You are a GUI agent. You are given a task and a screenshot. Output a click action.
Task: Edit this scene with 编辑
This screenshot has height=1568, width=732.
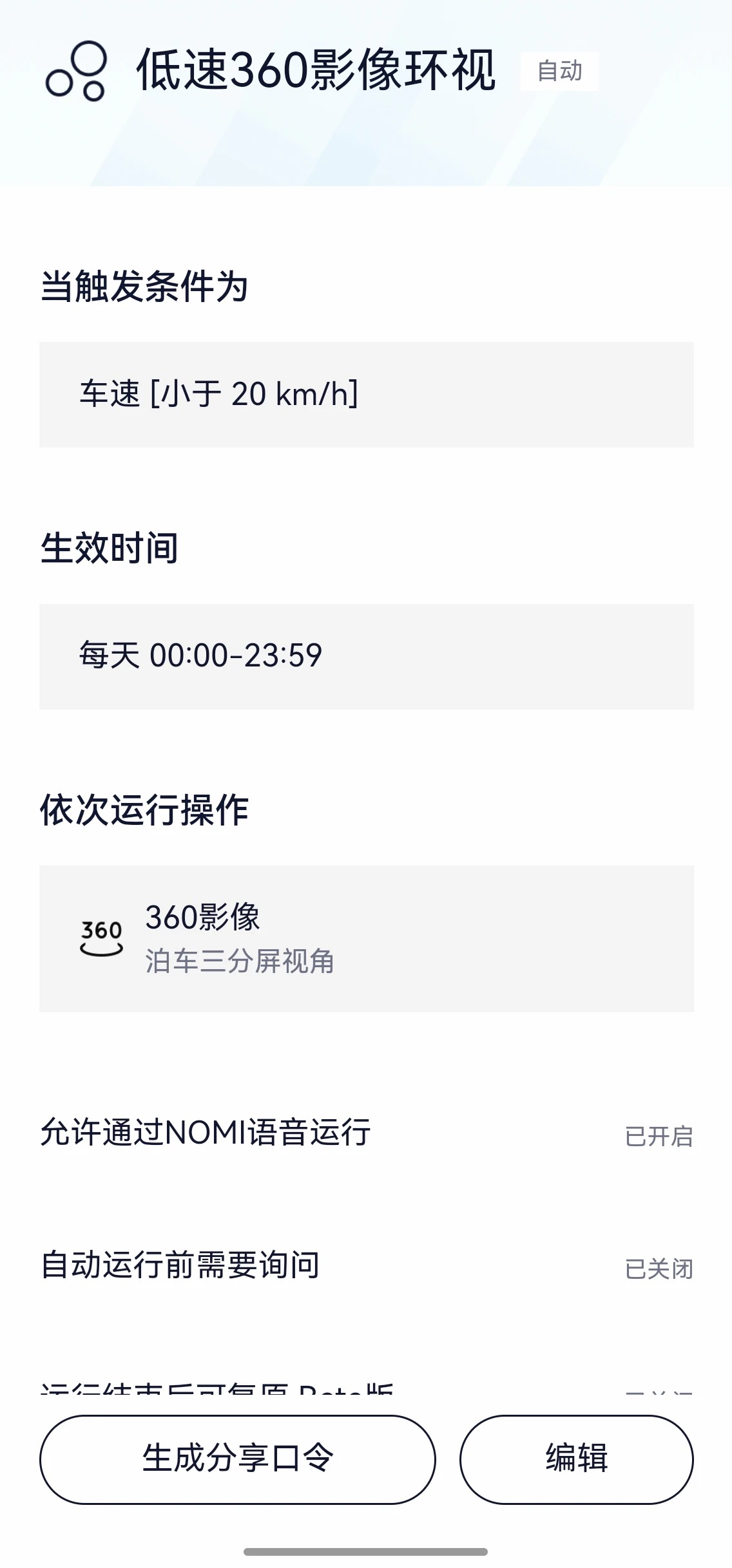pos(576,1459)
